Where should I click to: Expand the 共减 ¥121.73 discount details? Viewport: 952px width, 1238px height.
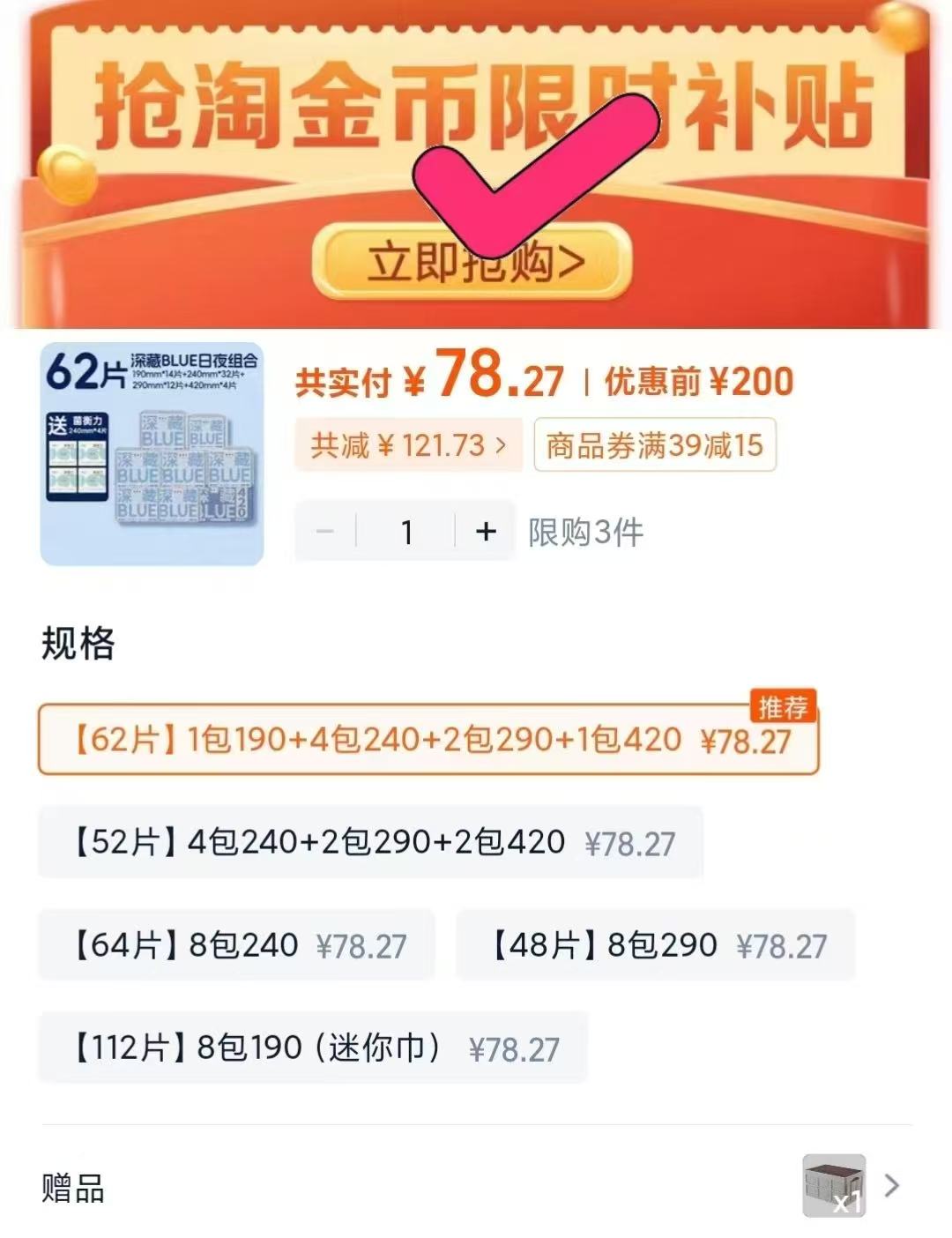point(408,445)
